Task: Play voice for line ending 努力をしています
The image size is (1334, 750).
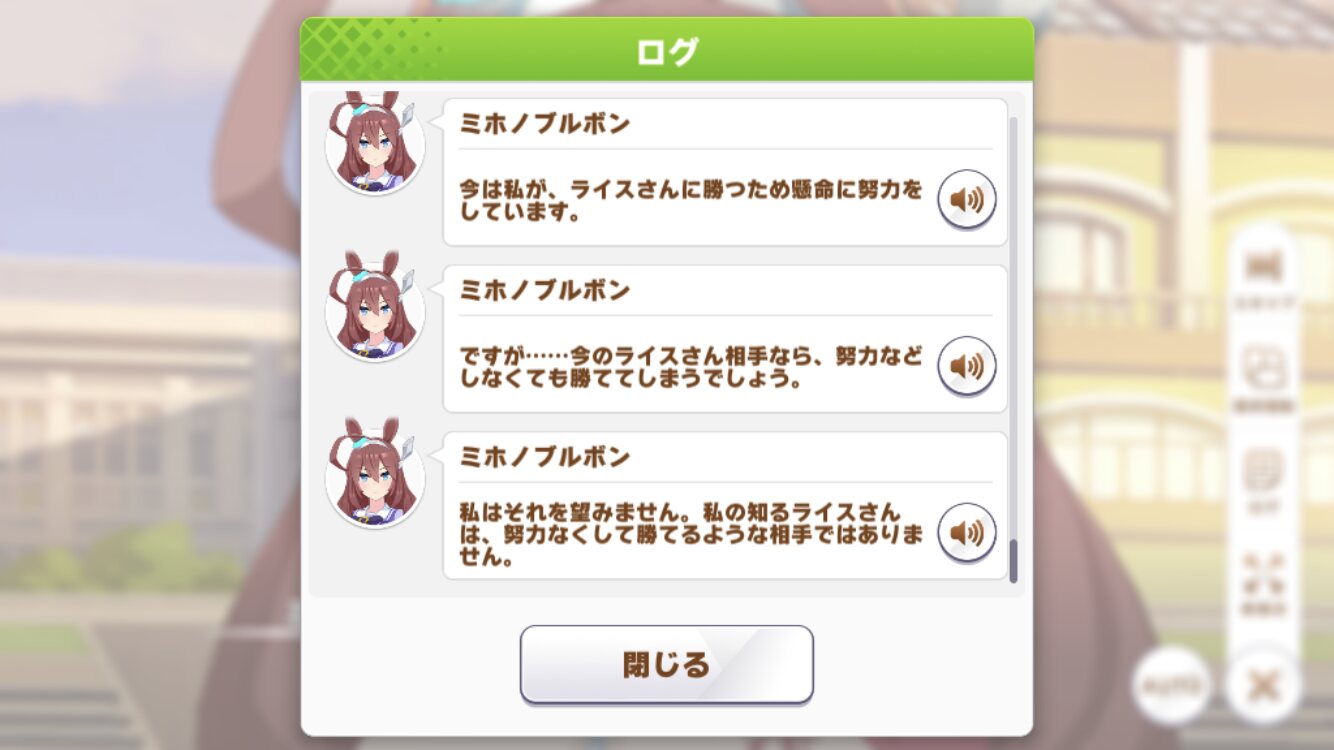Action: tap(966, 200)
